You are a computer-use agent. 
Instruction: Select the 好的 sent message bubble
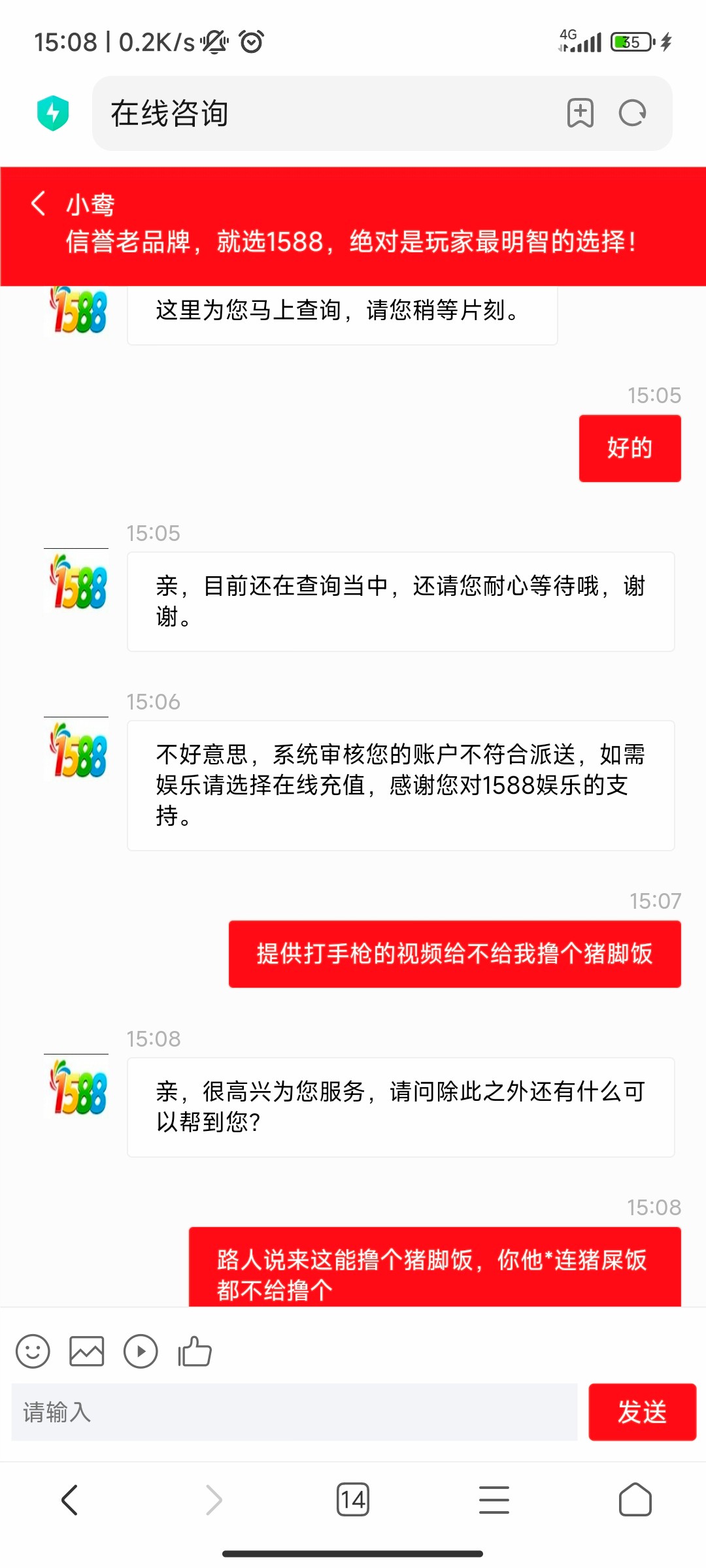[629, 448]
